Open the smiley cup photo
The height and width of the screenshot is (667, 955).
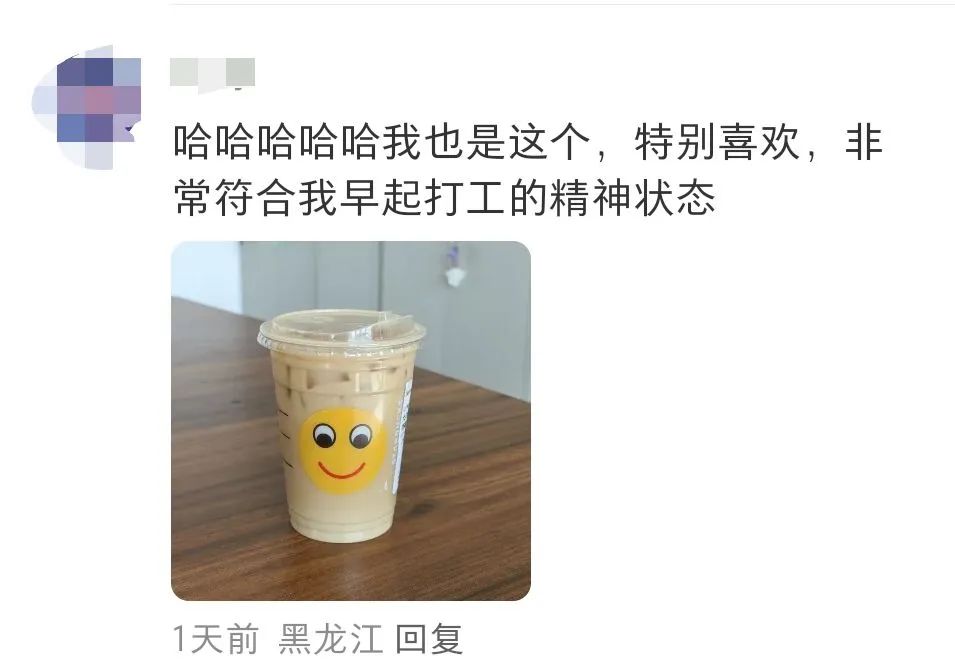[350, 420]
